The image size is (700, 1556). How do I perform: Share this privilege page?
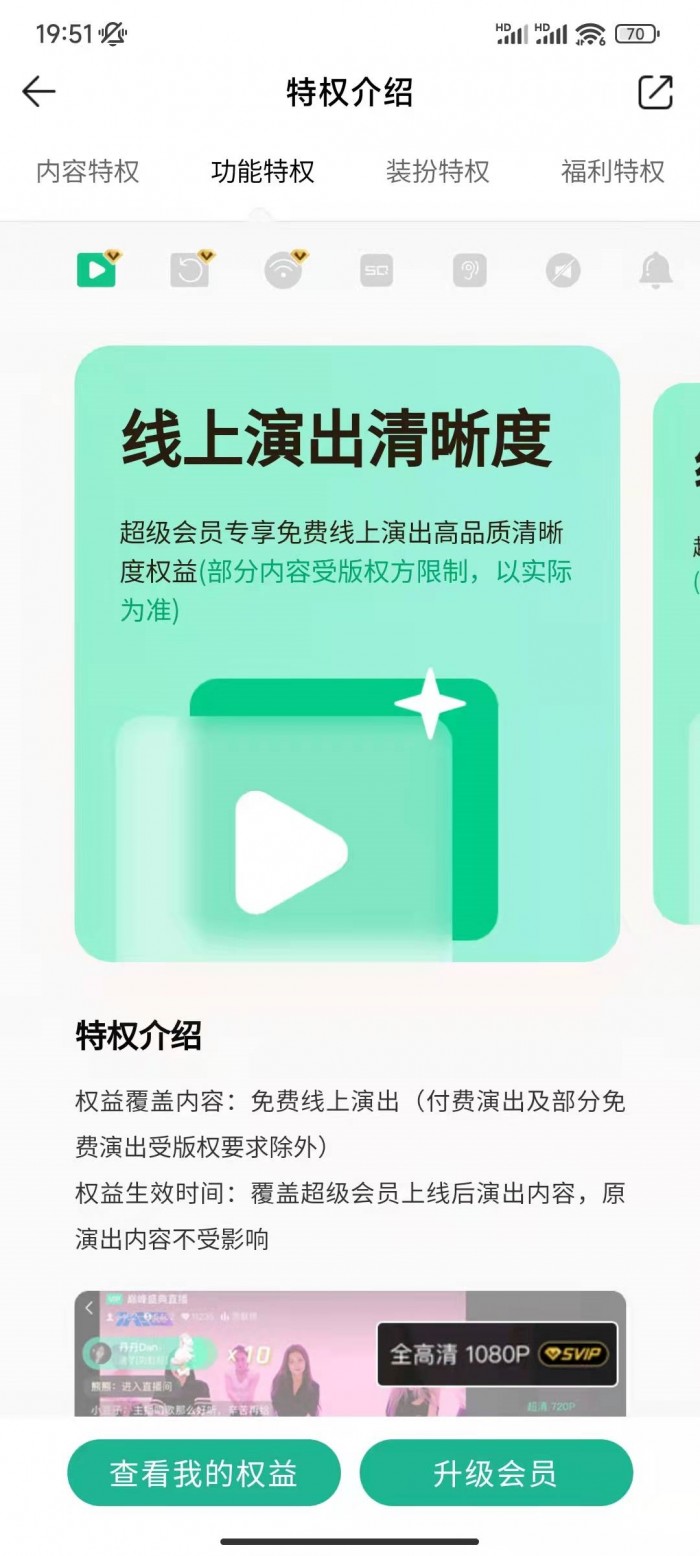click(655, 92)
